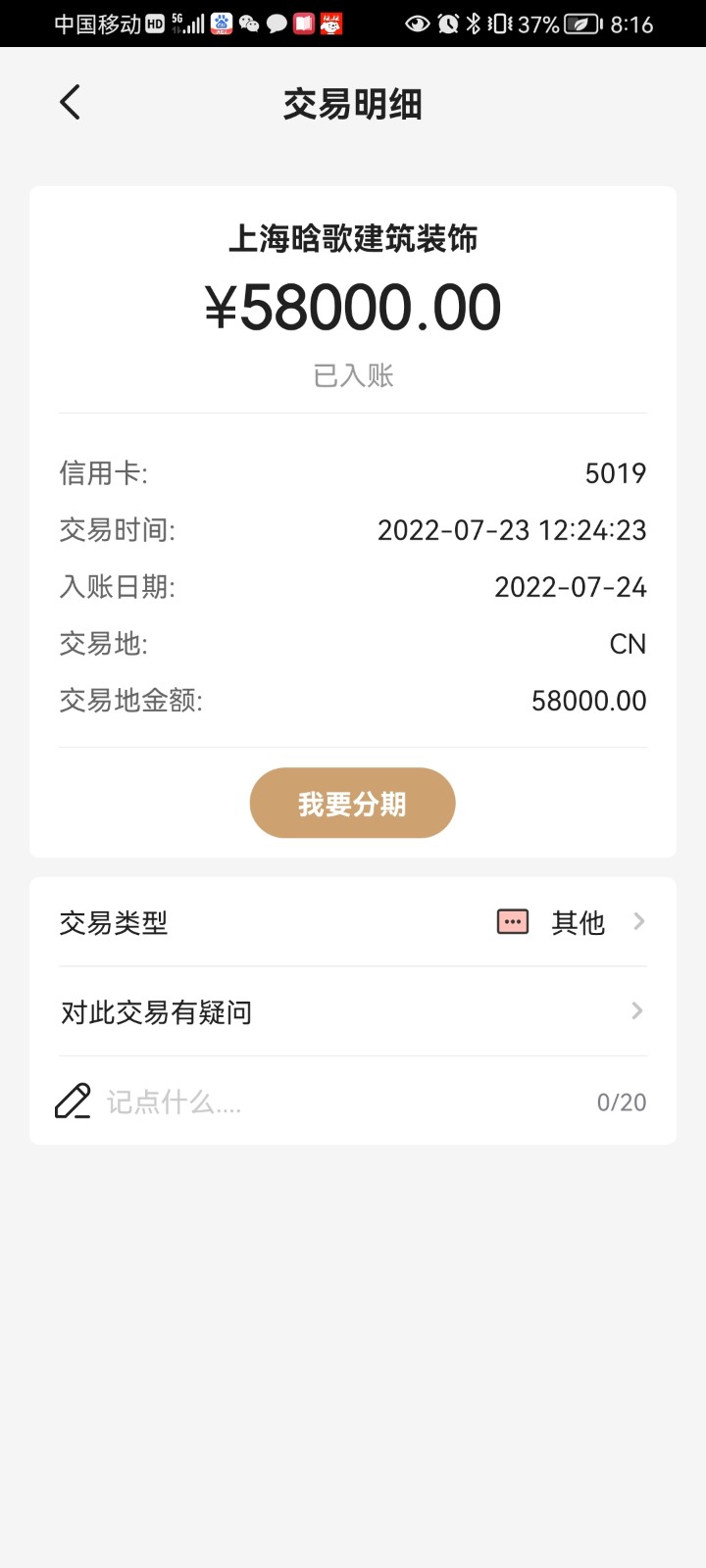Go back from the 交易明细 page

pyautogui.click(x=70, y=103)
